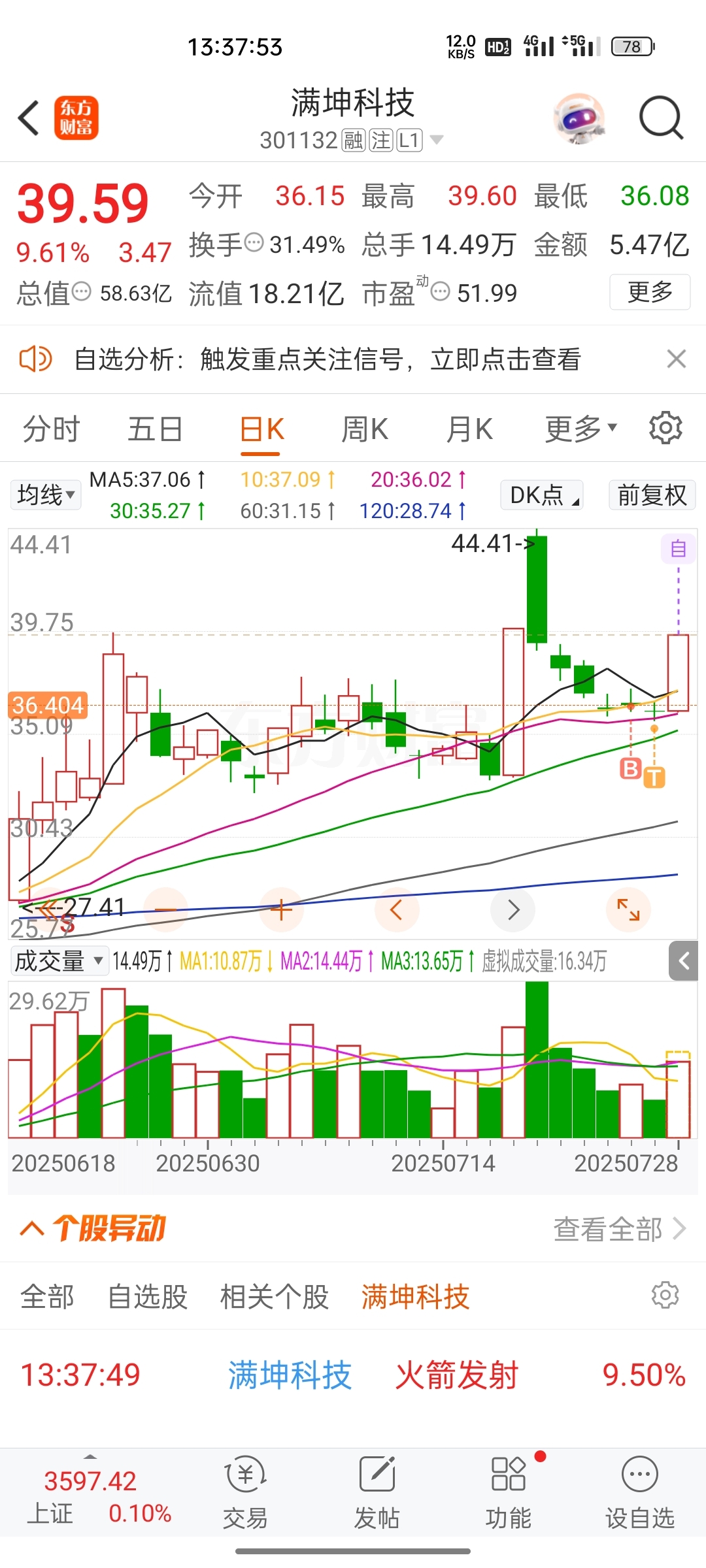Expand the chart to fullscreen

[628, 909]
